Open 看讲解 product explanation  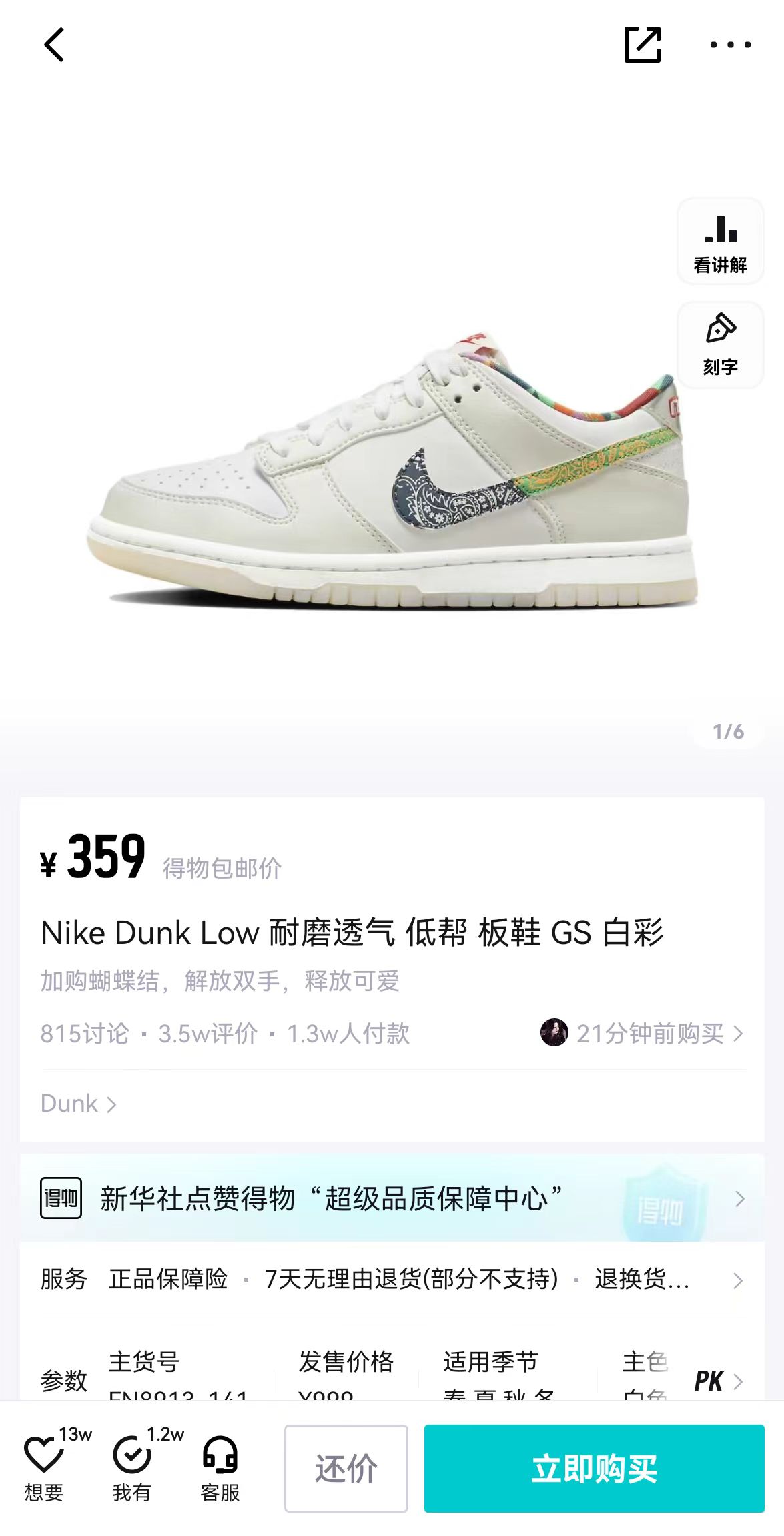click(720, 242)
